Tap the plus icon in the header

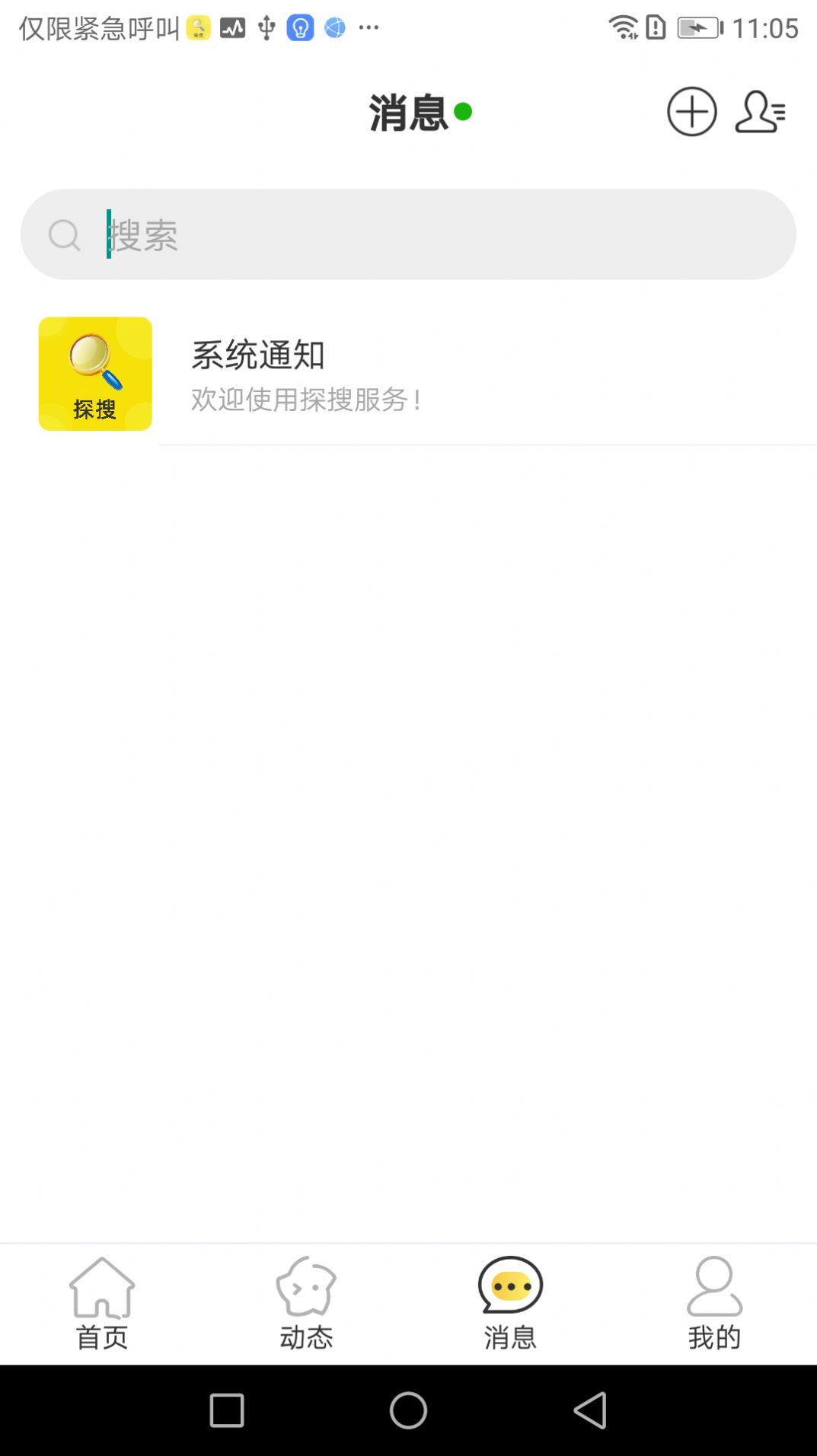pos(691,112)
